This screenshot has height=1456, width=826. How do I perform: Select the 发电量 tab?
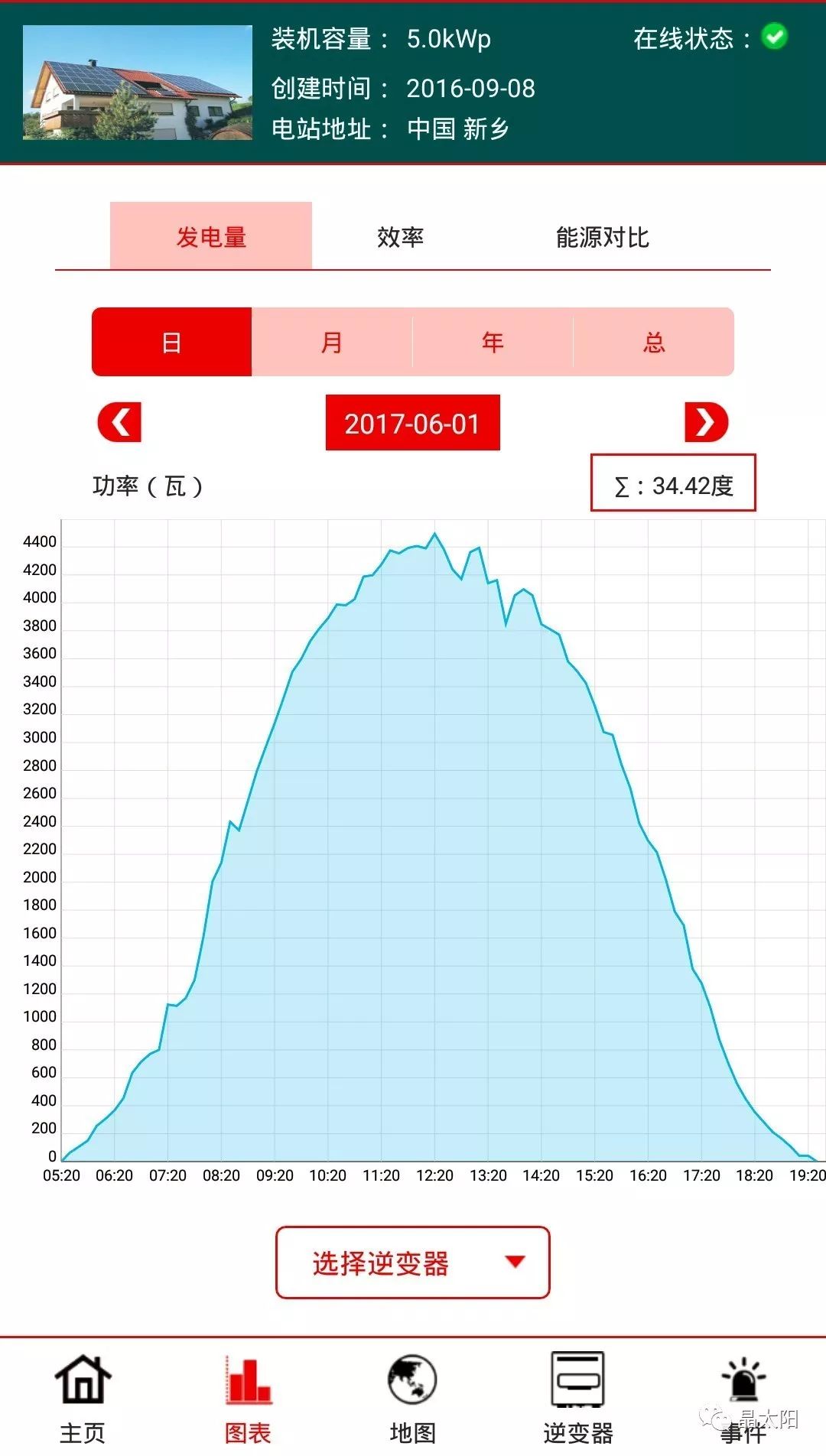tap(211, 236)
